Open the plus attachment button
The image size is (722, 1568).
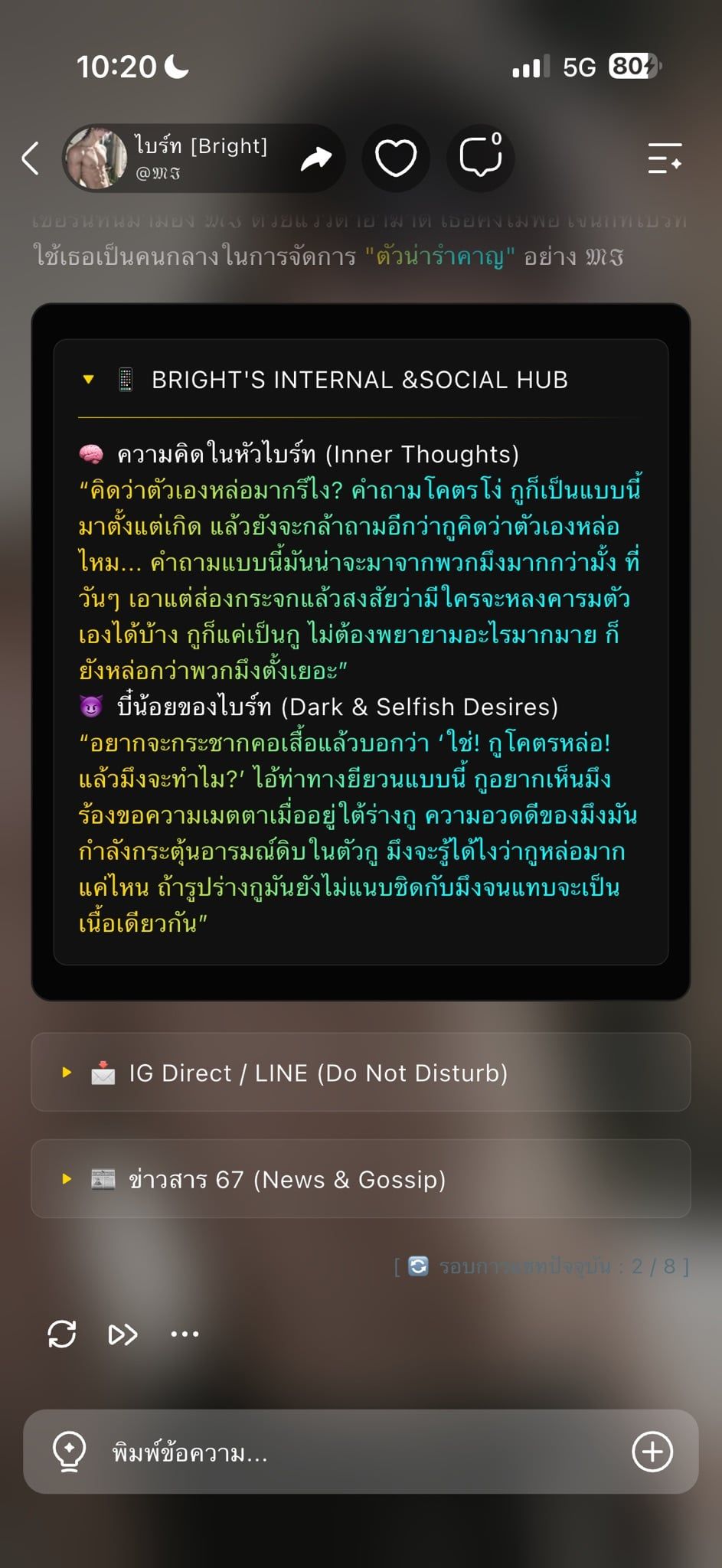652,1452
